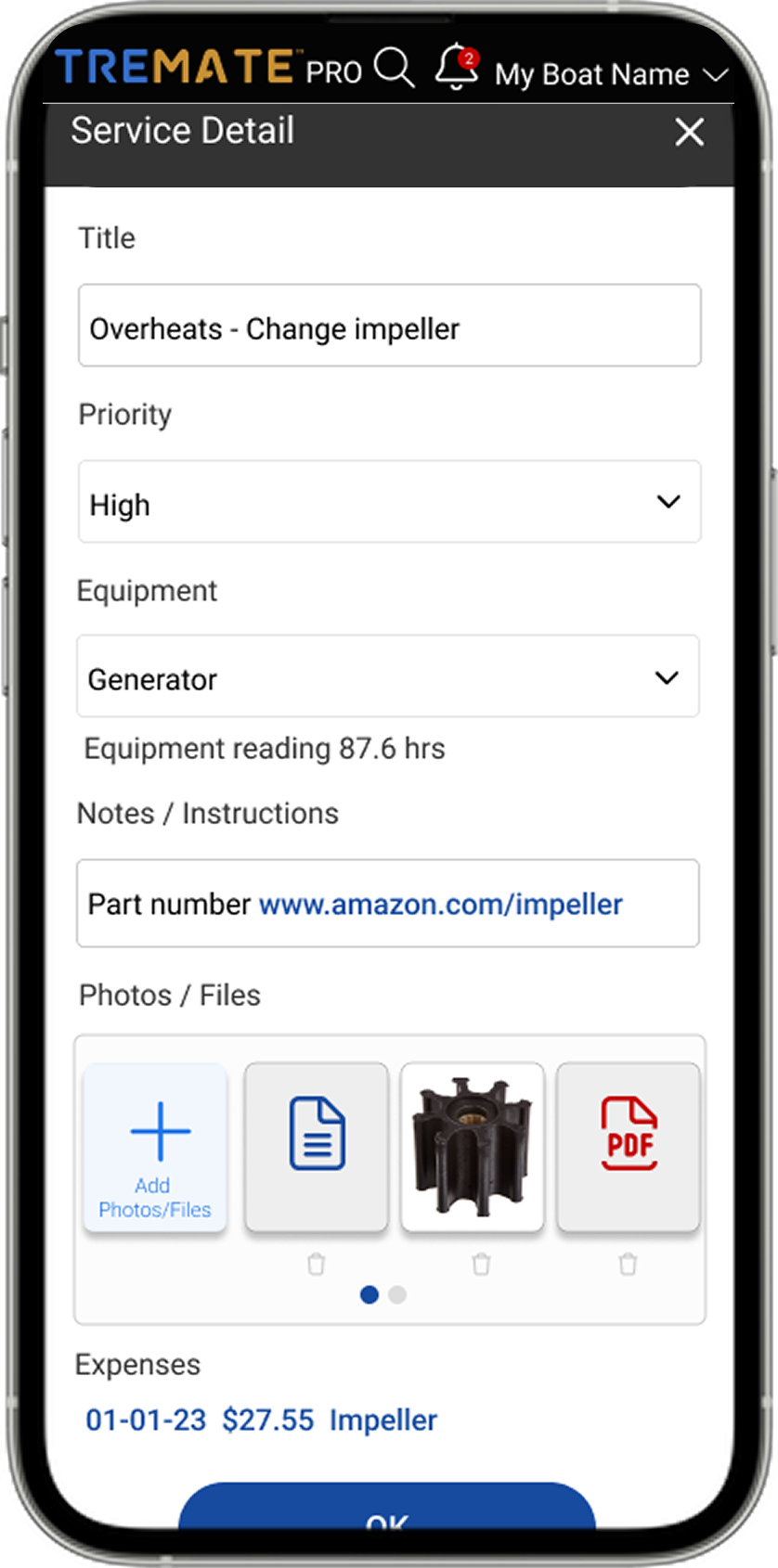The width and height of the screenshot is (778, 1568).
Task: Tap Add Photos/Files tile
Action: [155, 1148]
